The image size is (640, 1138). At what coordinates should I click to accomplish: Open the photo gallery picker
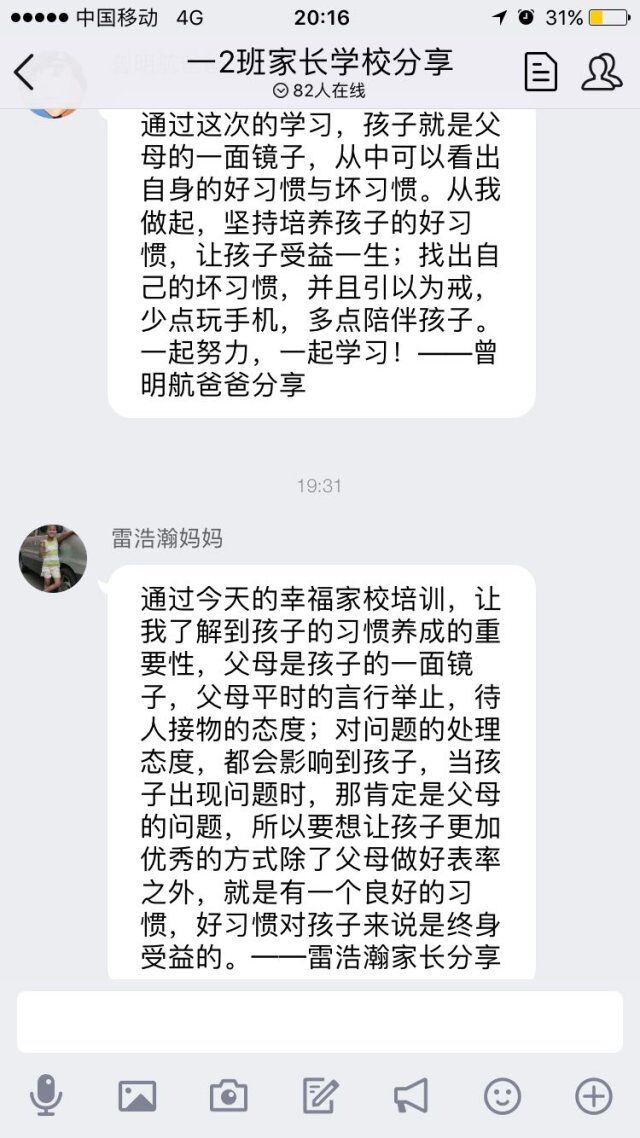coord(137,1096)
